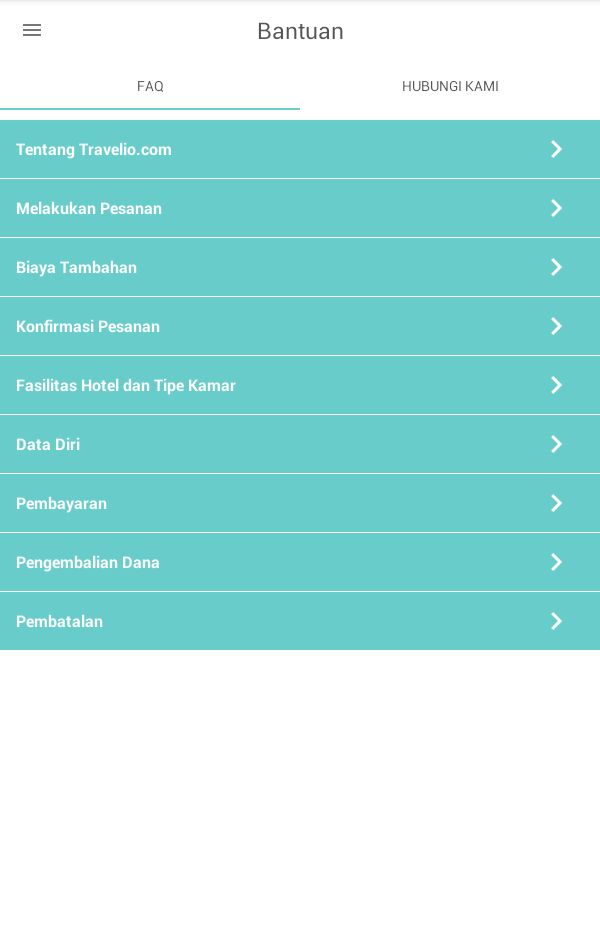Select the FAQ tab

(150, 87)
